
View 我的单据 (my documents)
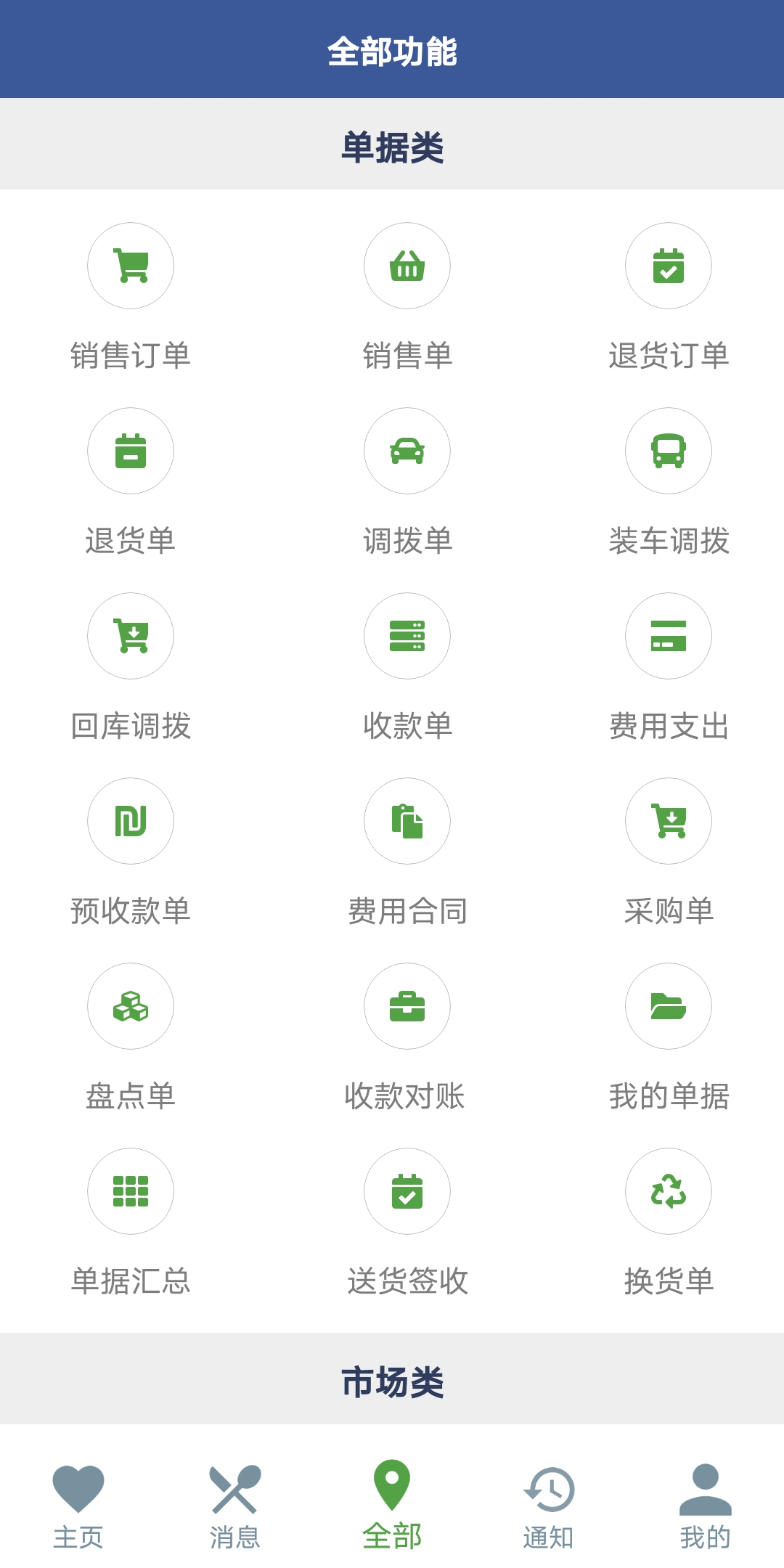click(669, 1006)
